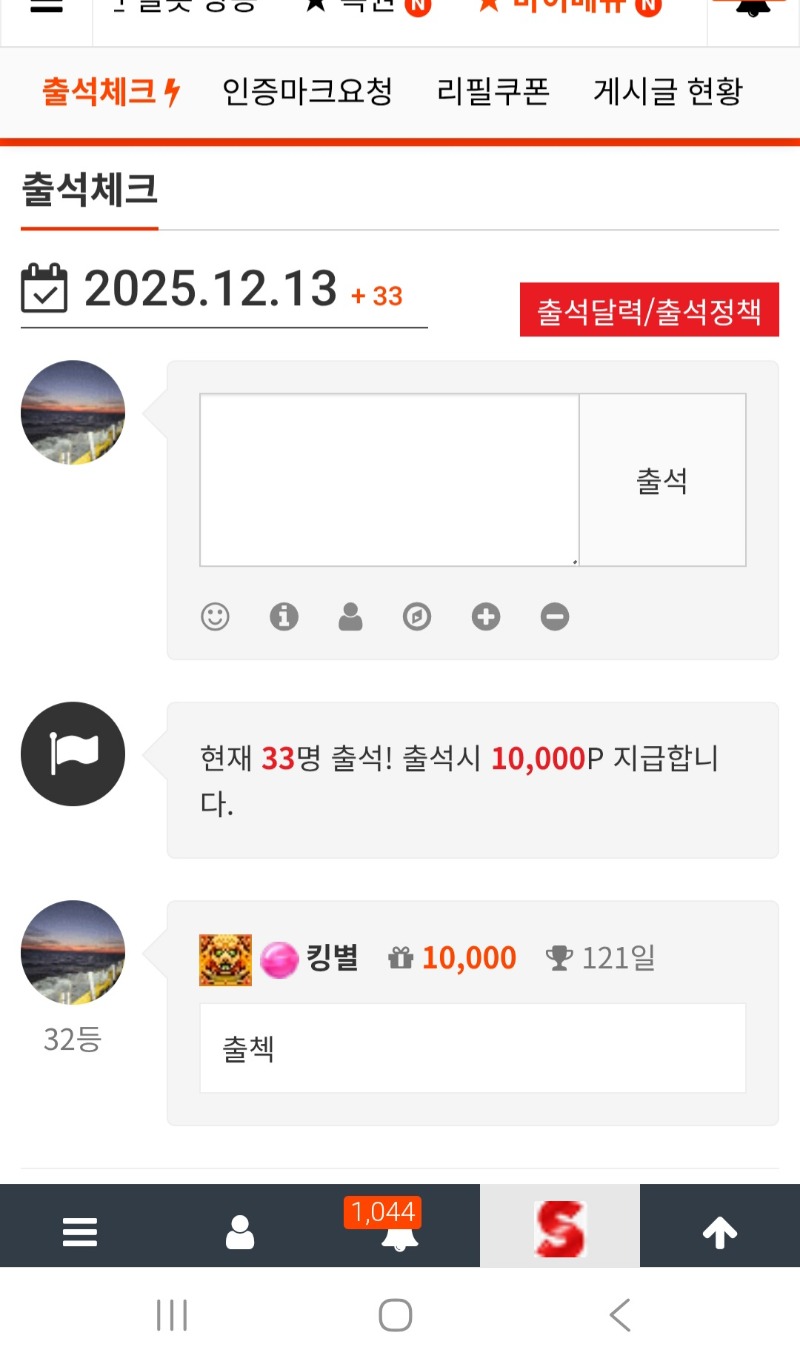This screenshot has width=800, height=1367.
Task: Decrease text size with the minus icon
Action: click(x=554, y=617)
